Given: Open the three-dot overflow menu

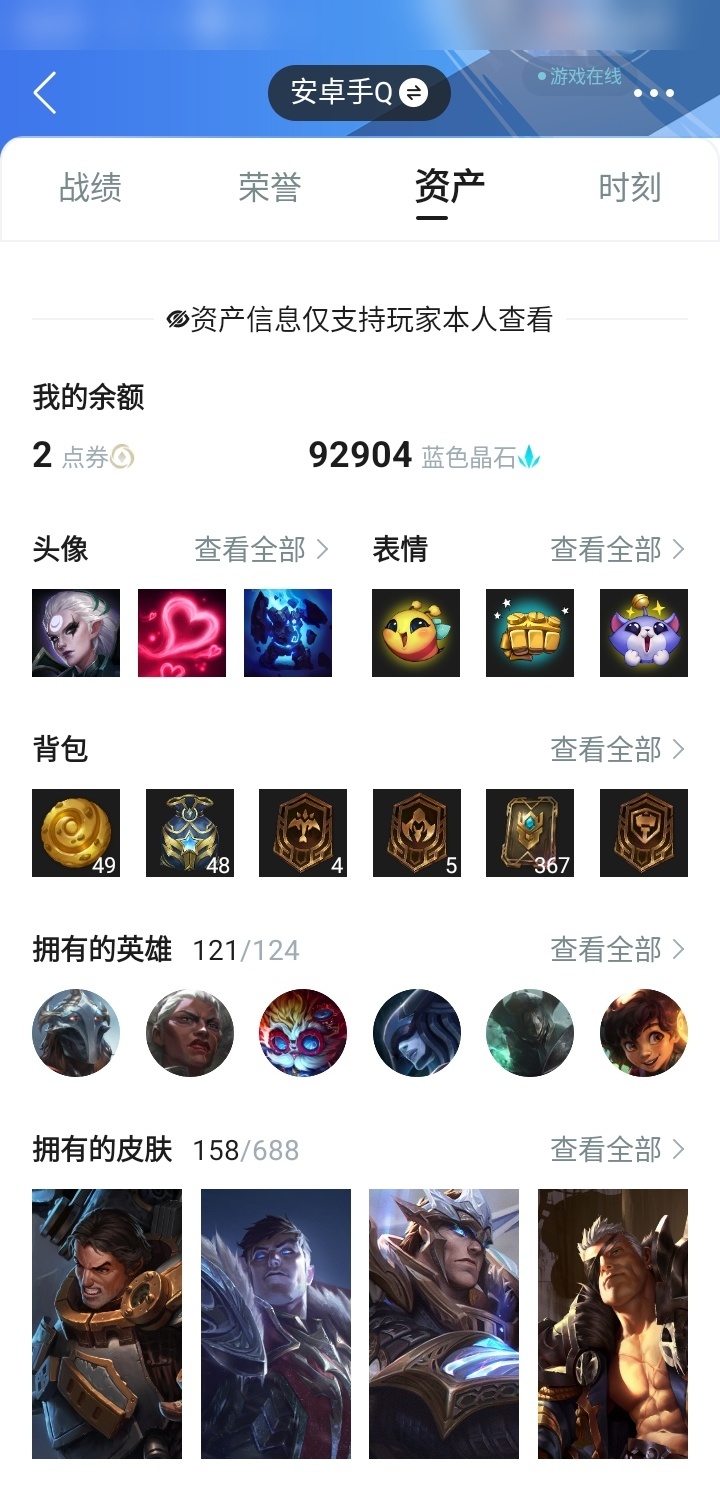Looking at the screenshot, I should click(x=654, y=93).
